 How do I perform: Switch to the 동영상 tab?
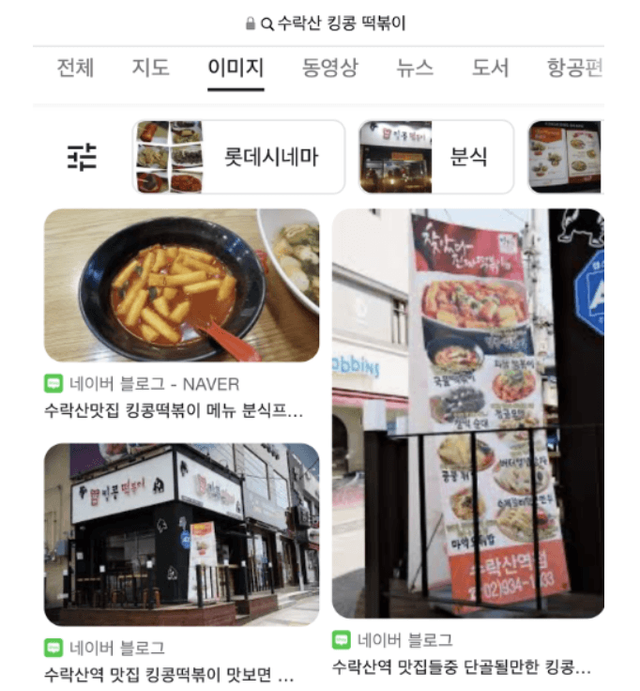pyautogui.click(x=330, y=68)
